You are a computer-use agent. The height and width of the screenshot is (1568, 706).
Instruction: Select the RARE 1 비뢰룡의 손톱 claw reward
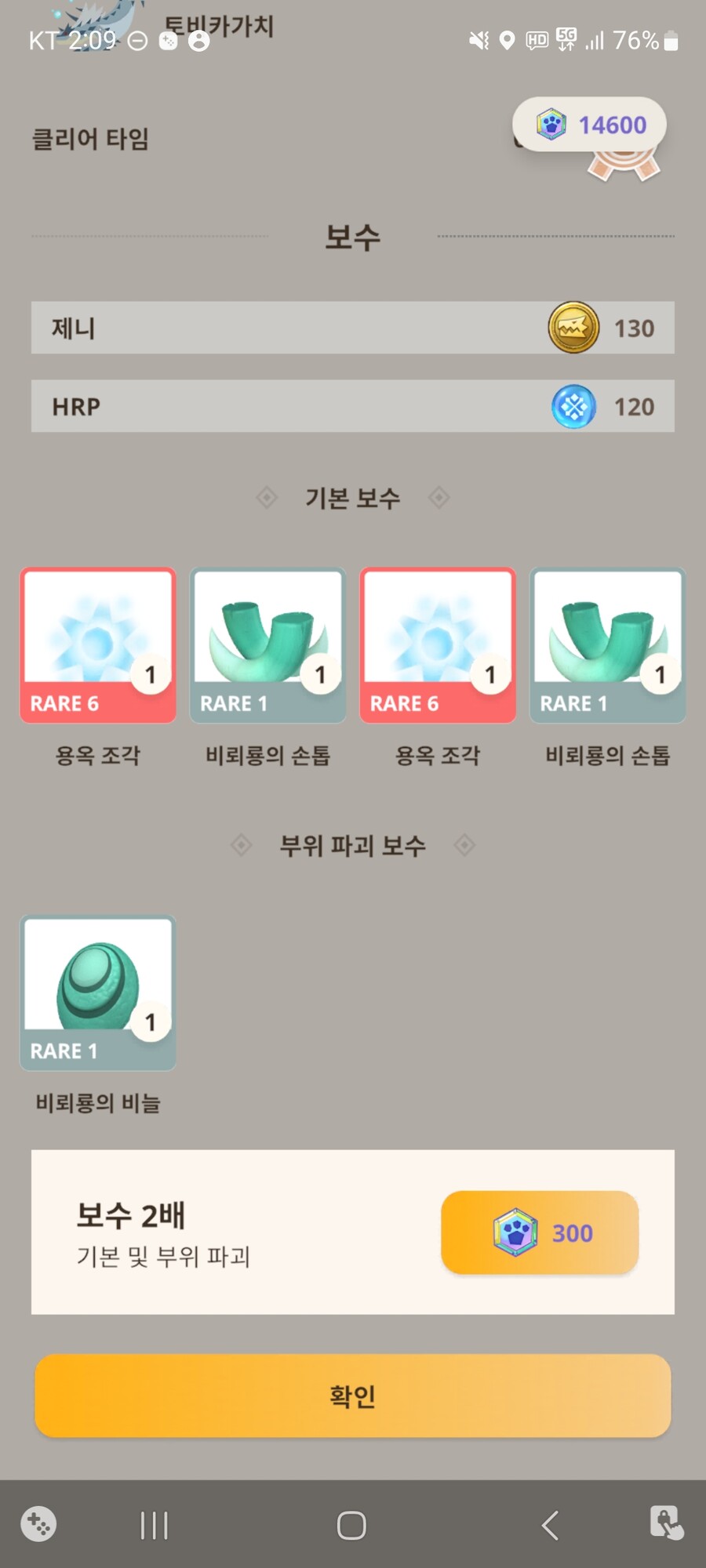tap(267, 644)
